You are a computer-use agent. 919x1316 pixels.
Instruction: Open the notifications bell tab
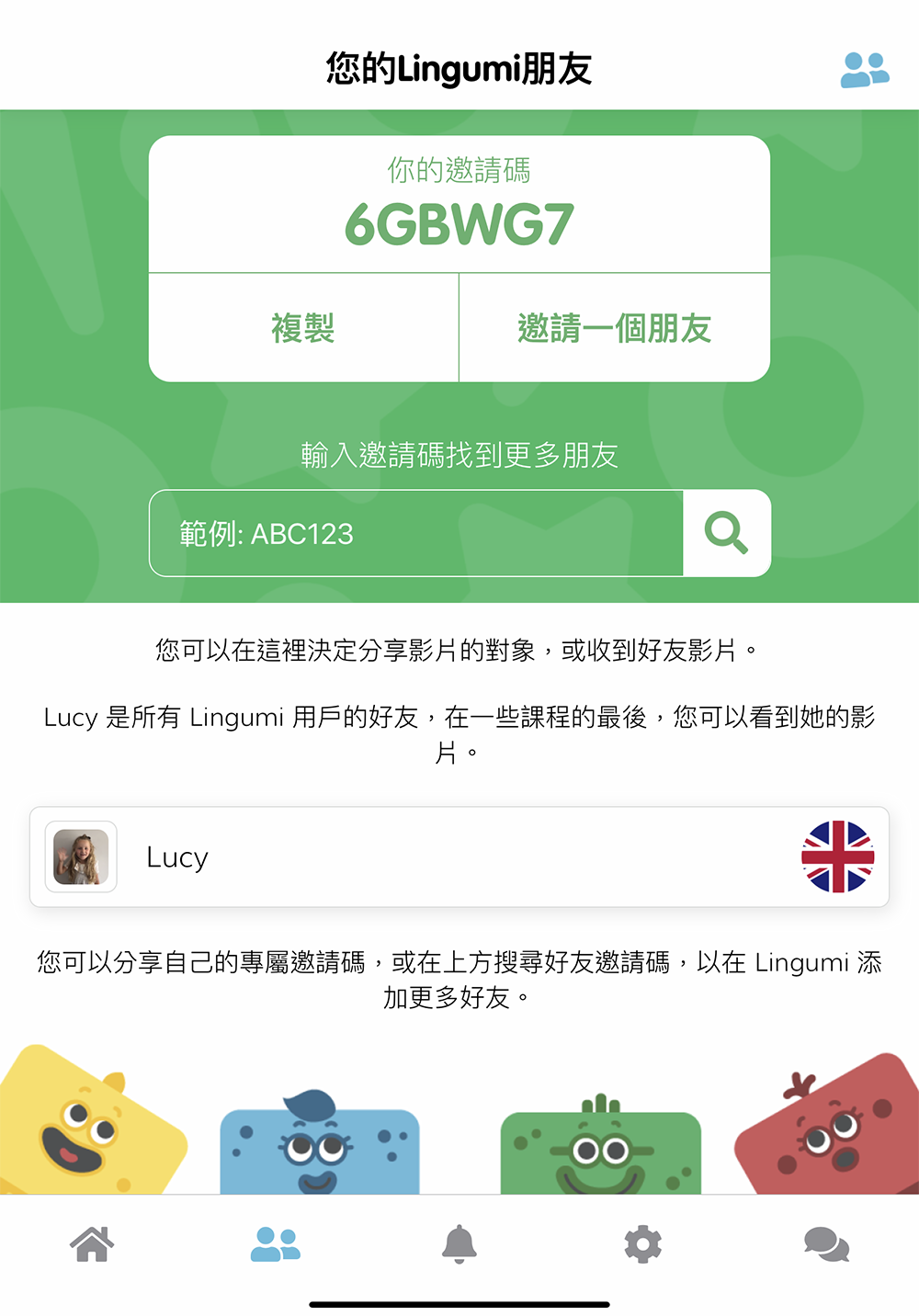pyautogui.click(x=459, y=1244)
